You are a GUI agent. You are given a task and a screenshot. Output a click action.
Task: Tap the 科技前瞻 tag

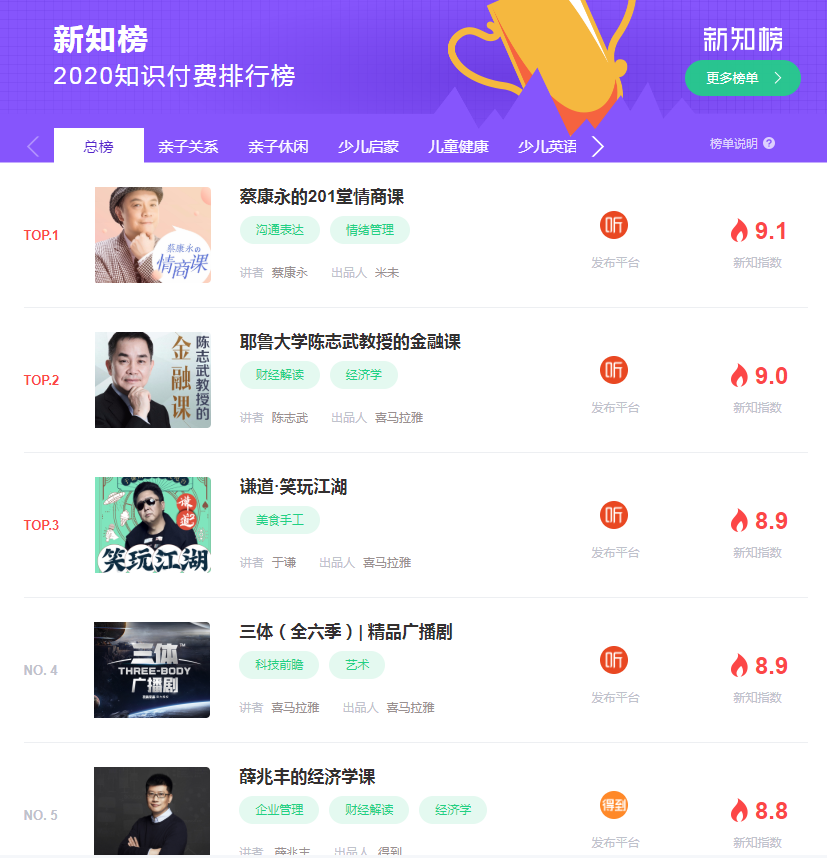(279, 665)
